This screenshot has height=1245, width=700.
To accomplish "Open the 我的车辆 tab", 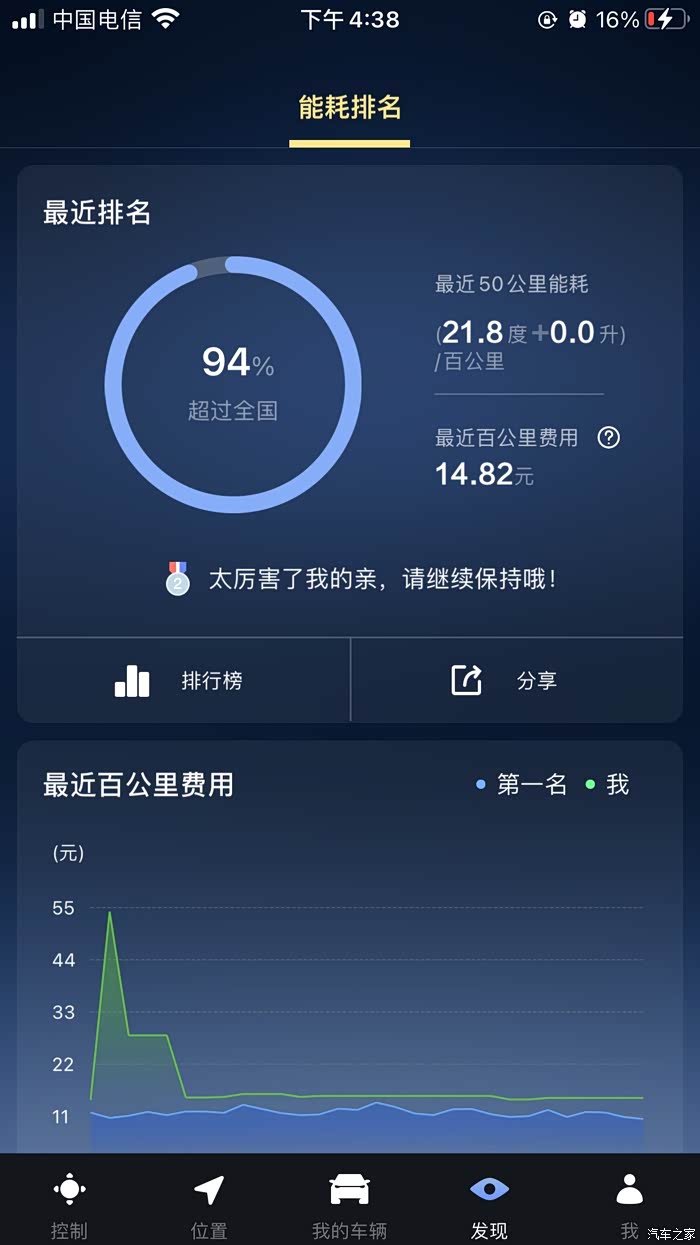I will point(349,1205).
